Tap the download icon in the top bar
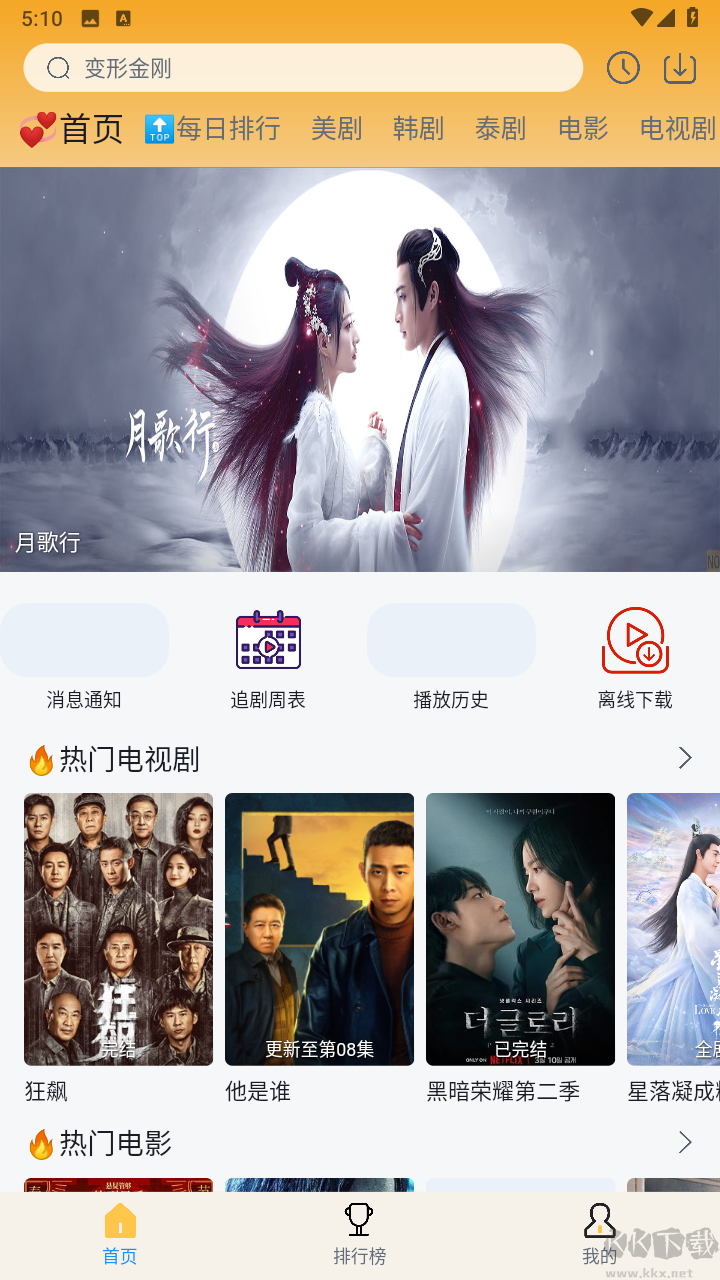This screenshot has height=1280, width=720. pyautogui.click(x=679, y=67)
